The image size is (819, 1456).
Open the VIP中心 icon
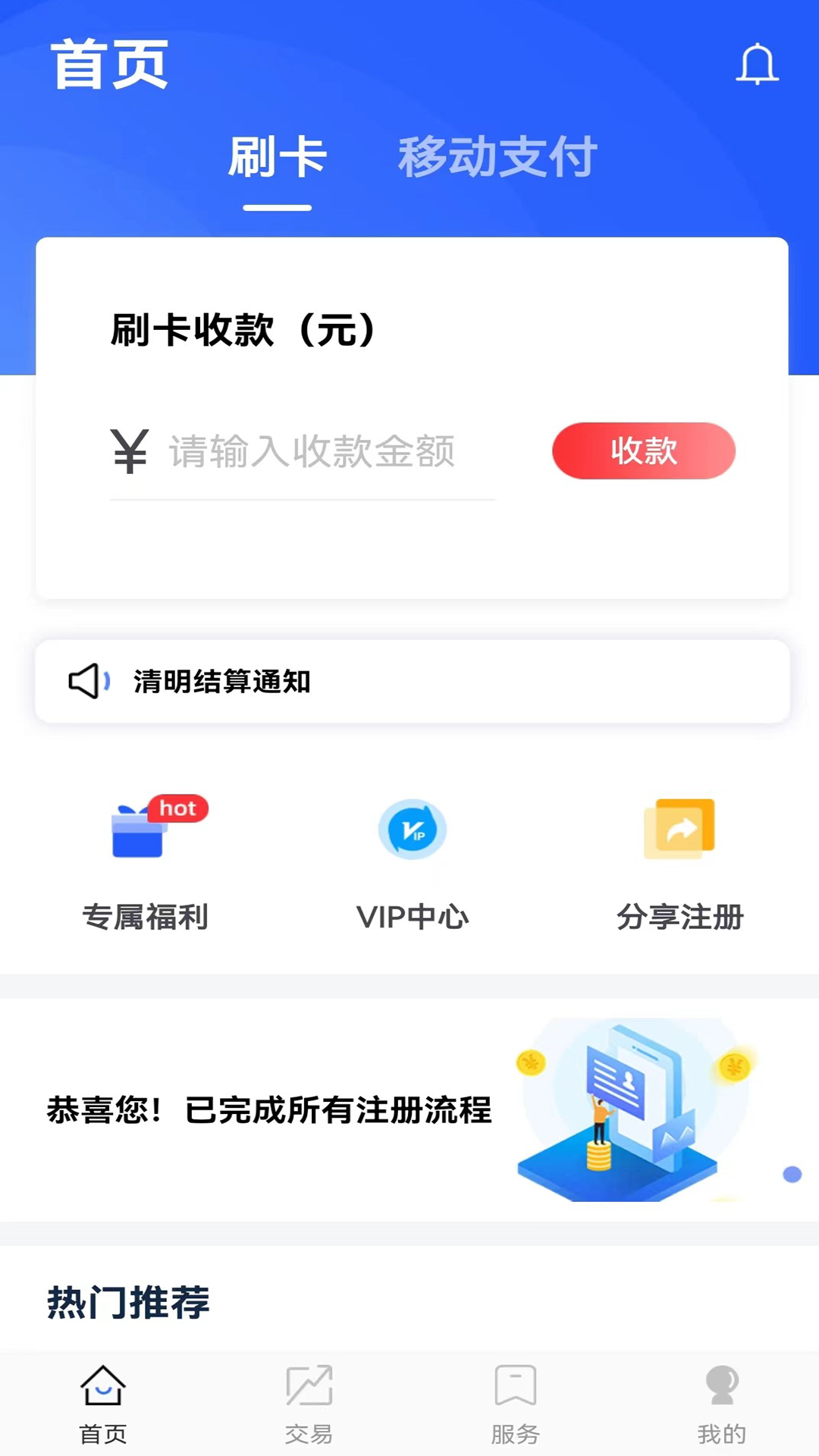(x=412, y=830)
